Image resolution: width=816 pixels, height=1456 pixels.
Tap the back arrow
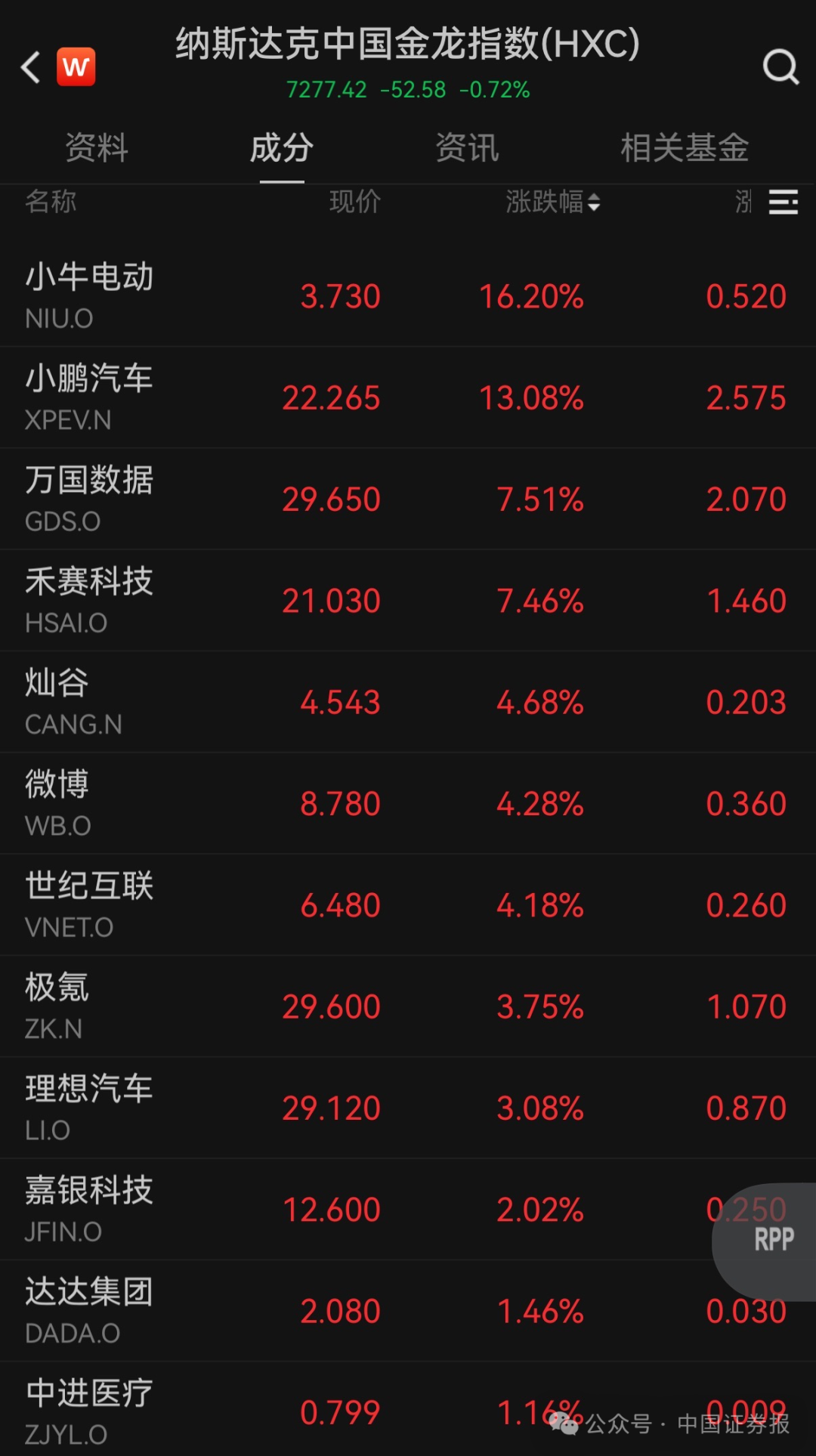(30, 67)
